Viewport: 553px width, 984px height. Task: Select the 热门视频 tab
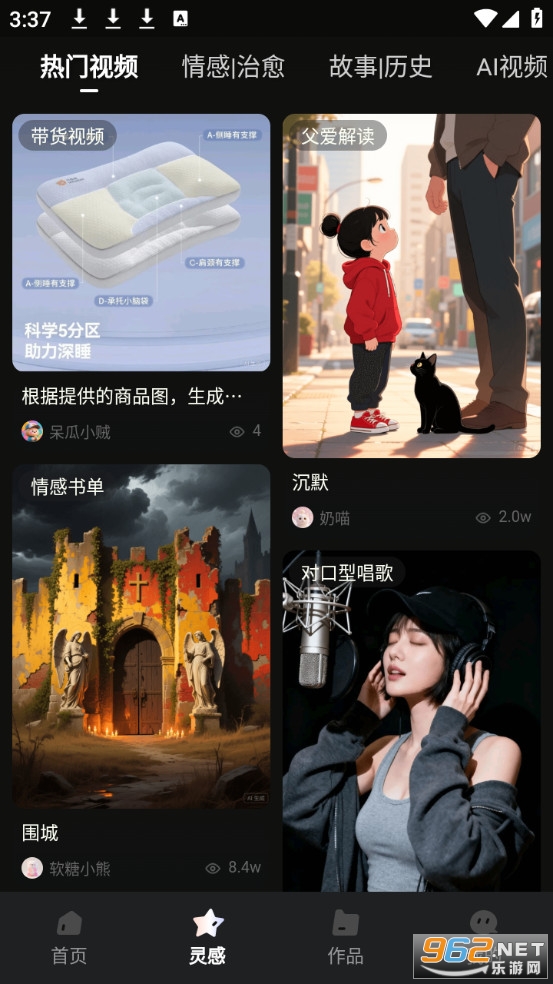89,67
